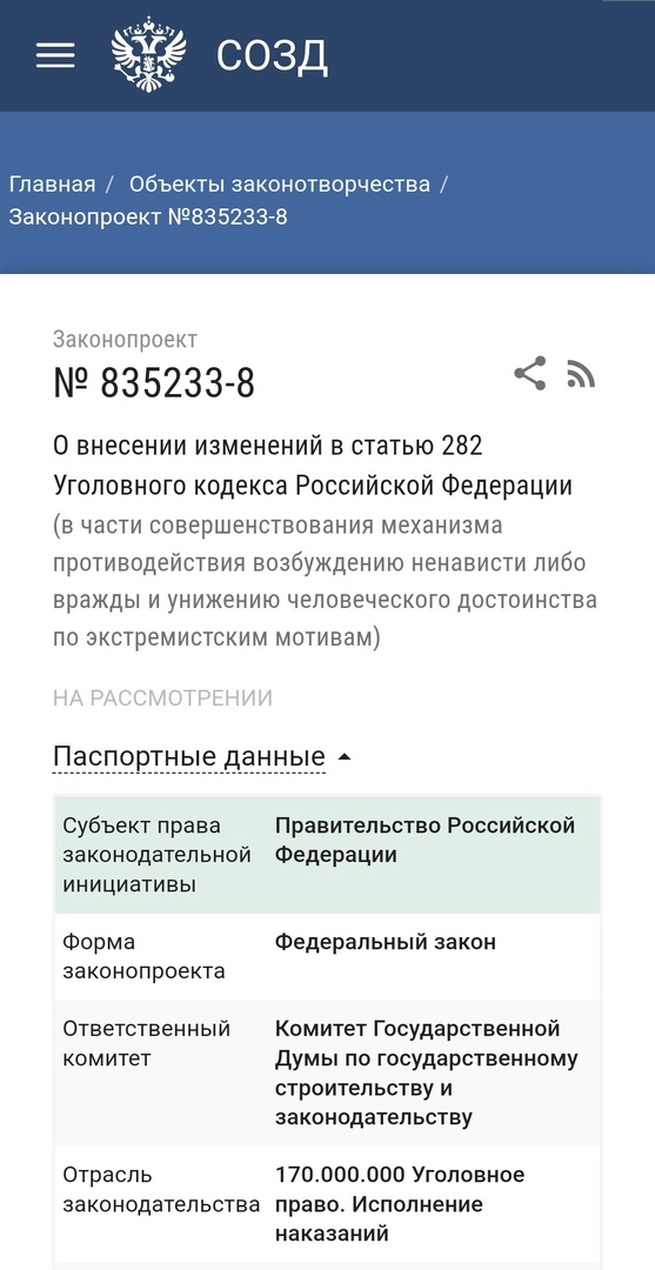Subscribe to the RSS feed
The image size is (655, 1270).
tap(581, 373)
